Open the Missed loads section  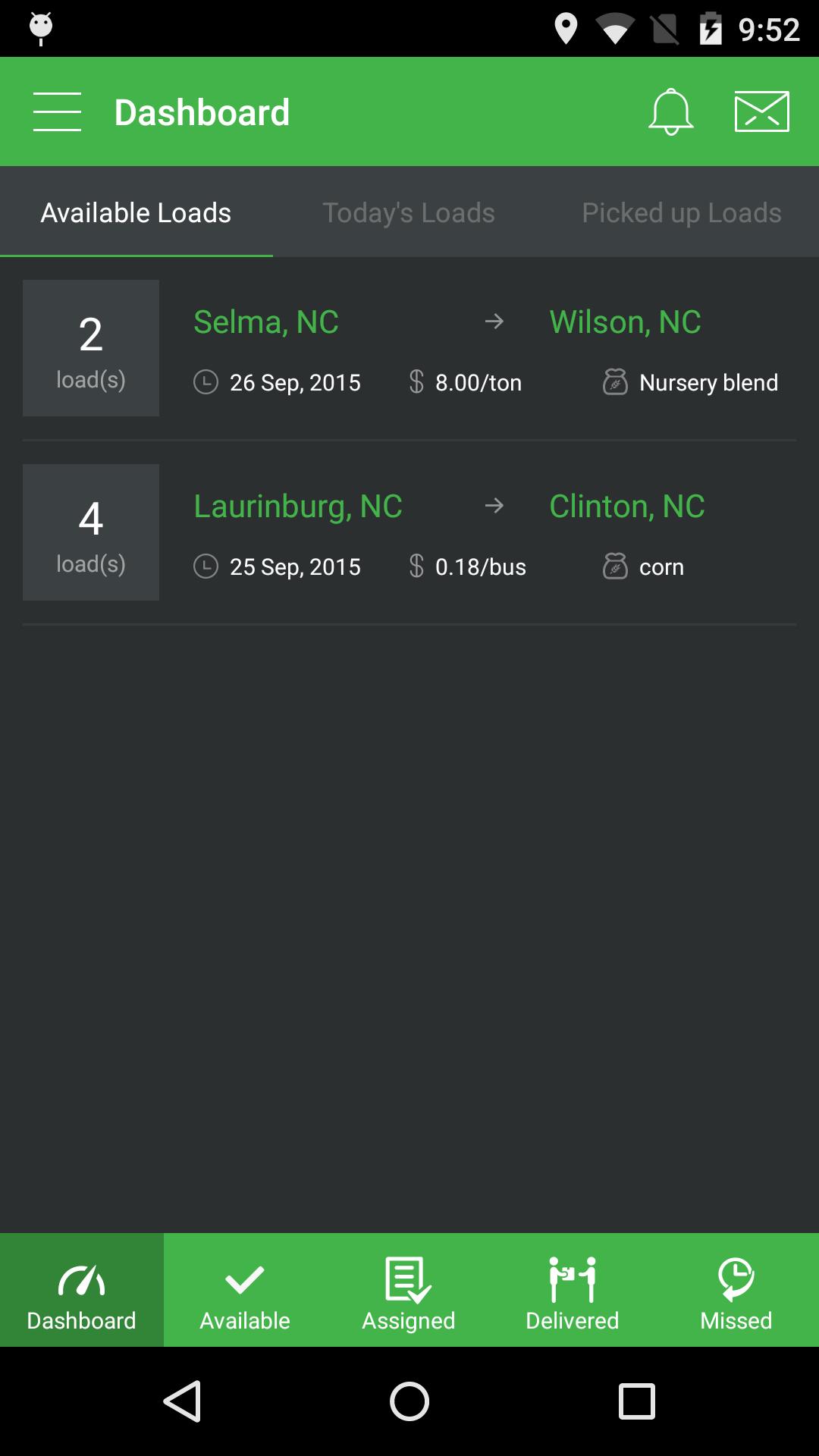(x=736, y=1291)
